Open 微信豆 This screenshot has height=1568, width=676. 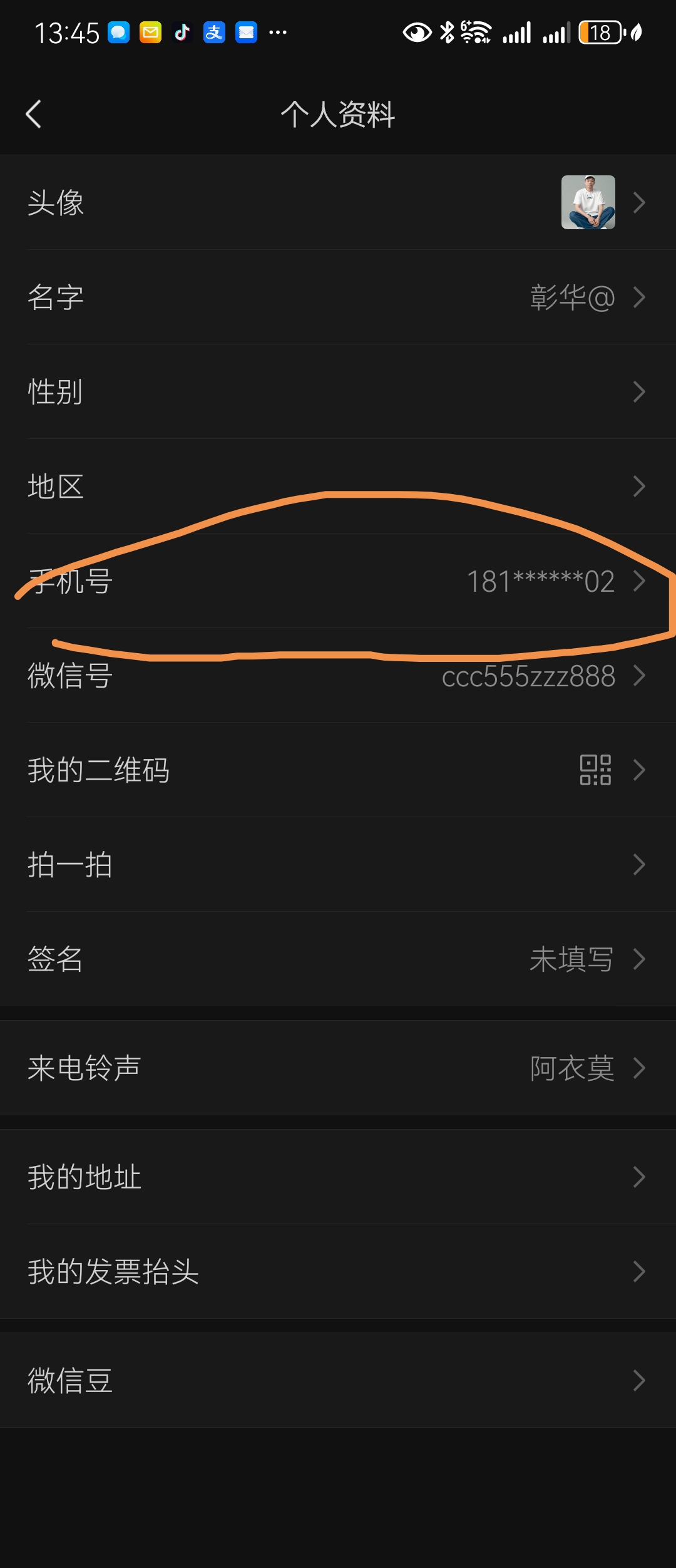coord(338,1381)
